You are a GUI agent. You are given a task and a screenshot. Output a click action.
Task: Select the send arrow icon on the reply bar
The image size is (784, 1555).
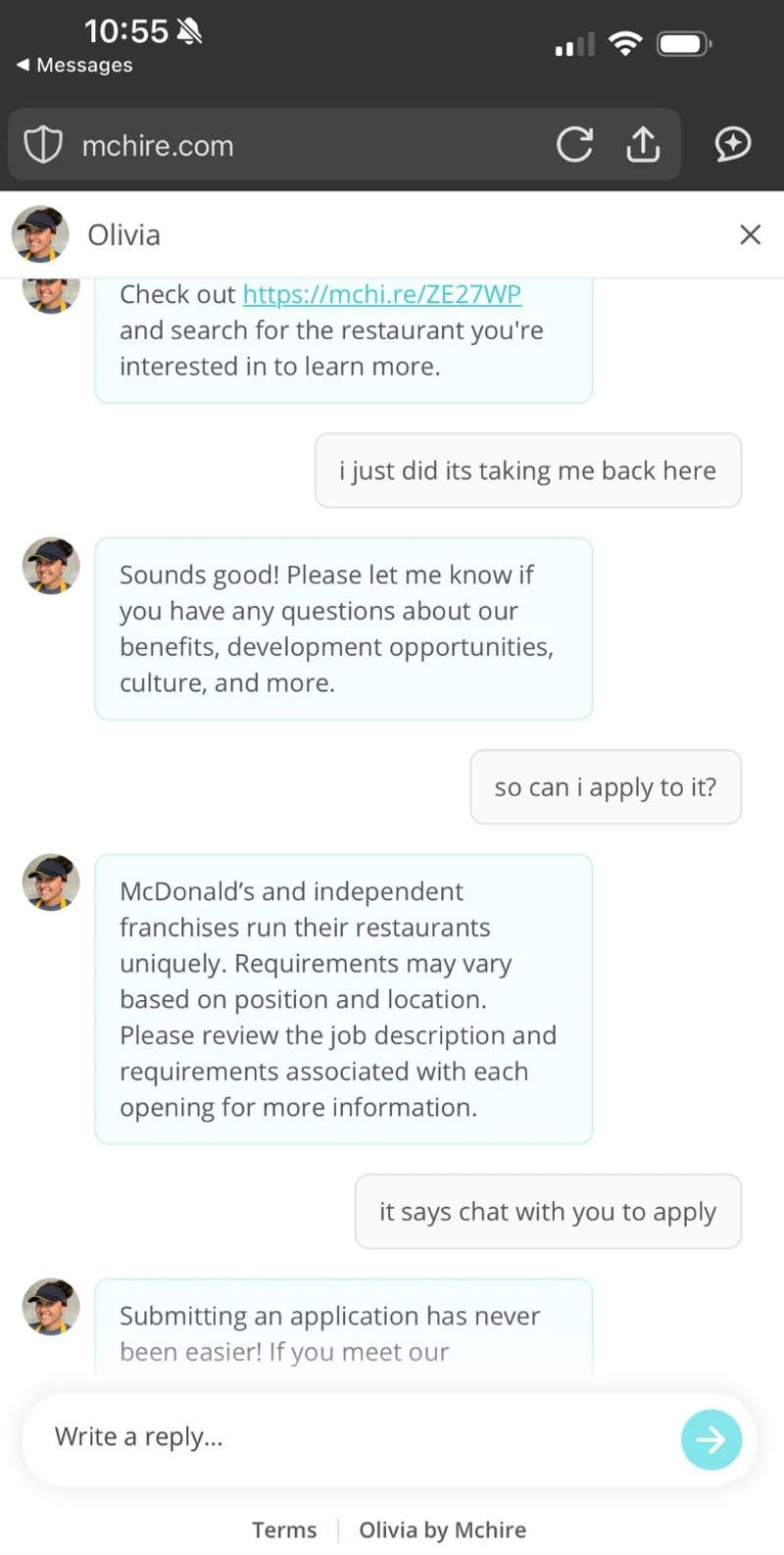711,1439
